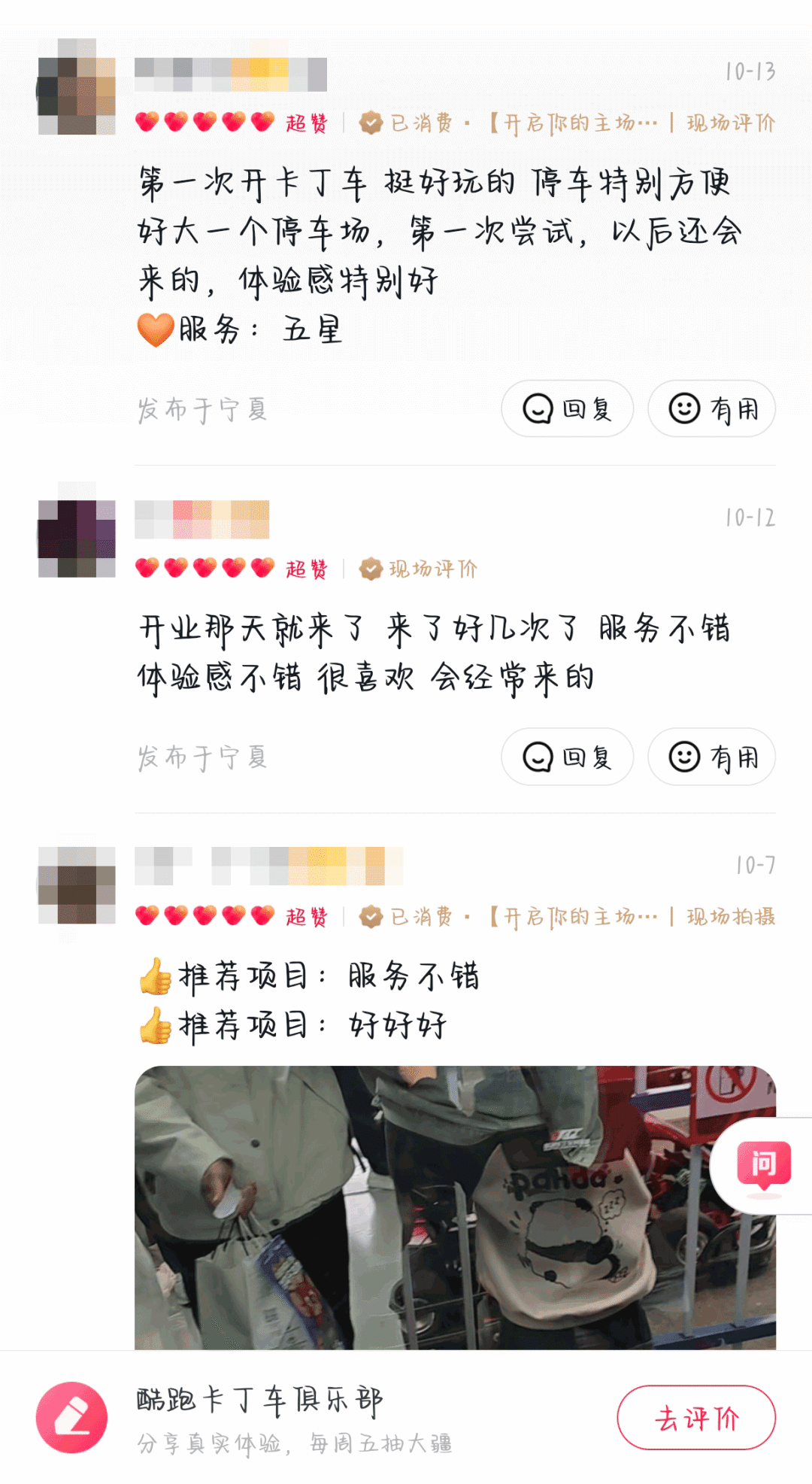Tap 回复 on the 10-12 review
Image resolution: width=812 pixels, height=1484 pixels.
[x=567, y=757]
